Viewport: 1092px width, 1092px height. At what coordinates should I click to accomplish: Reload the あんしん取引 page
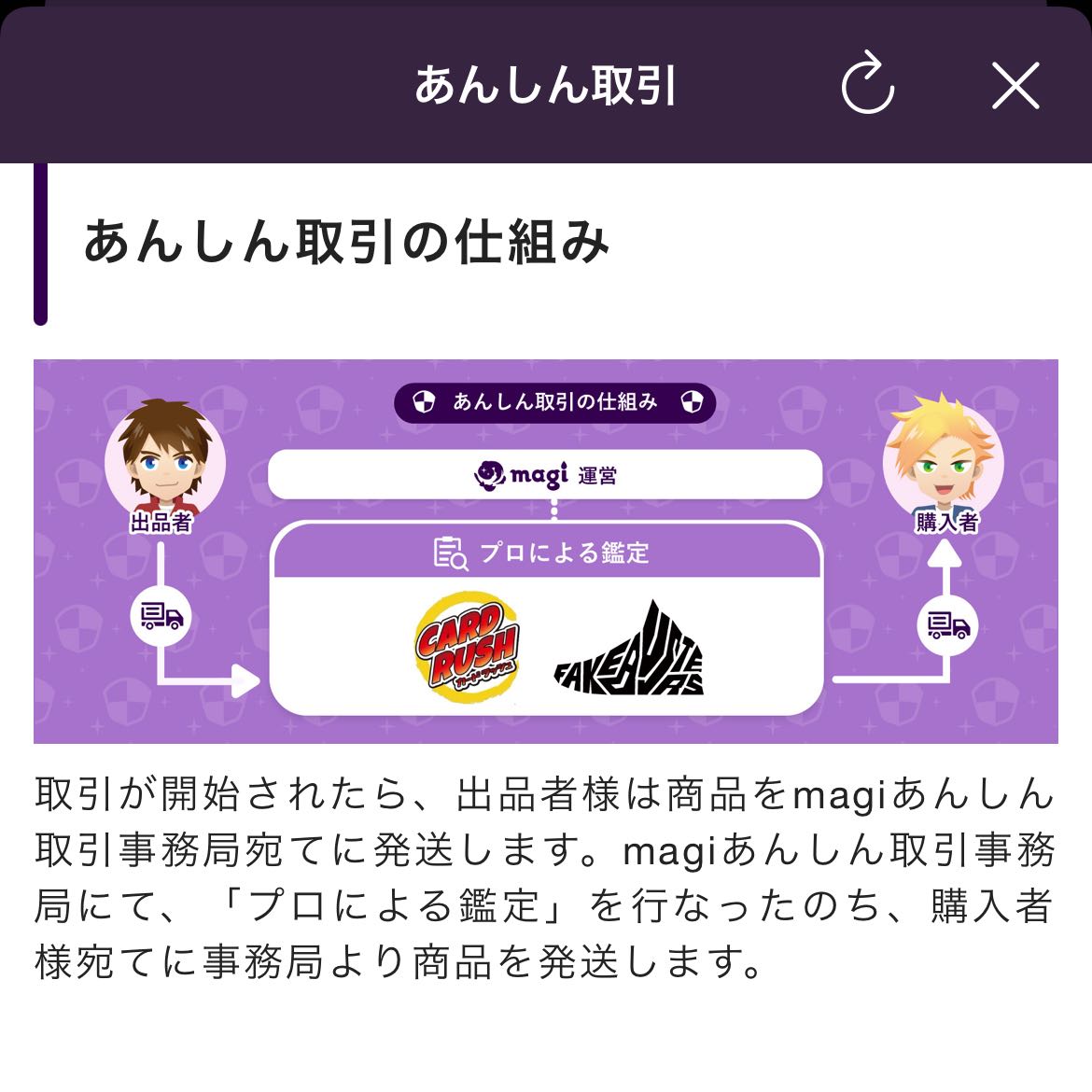867,86
